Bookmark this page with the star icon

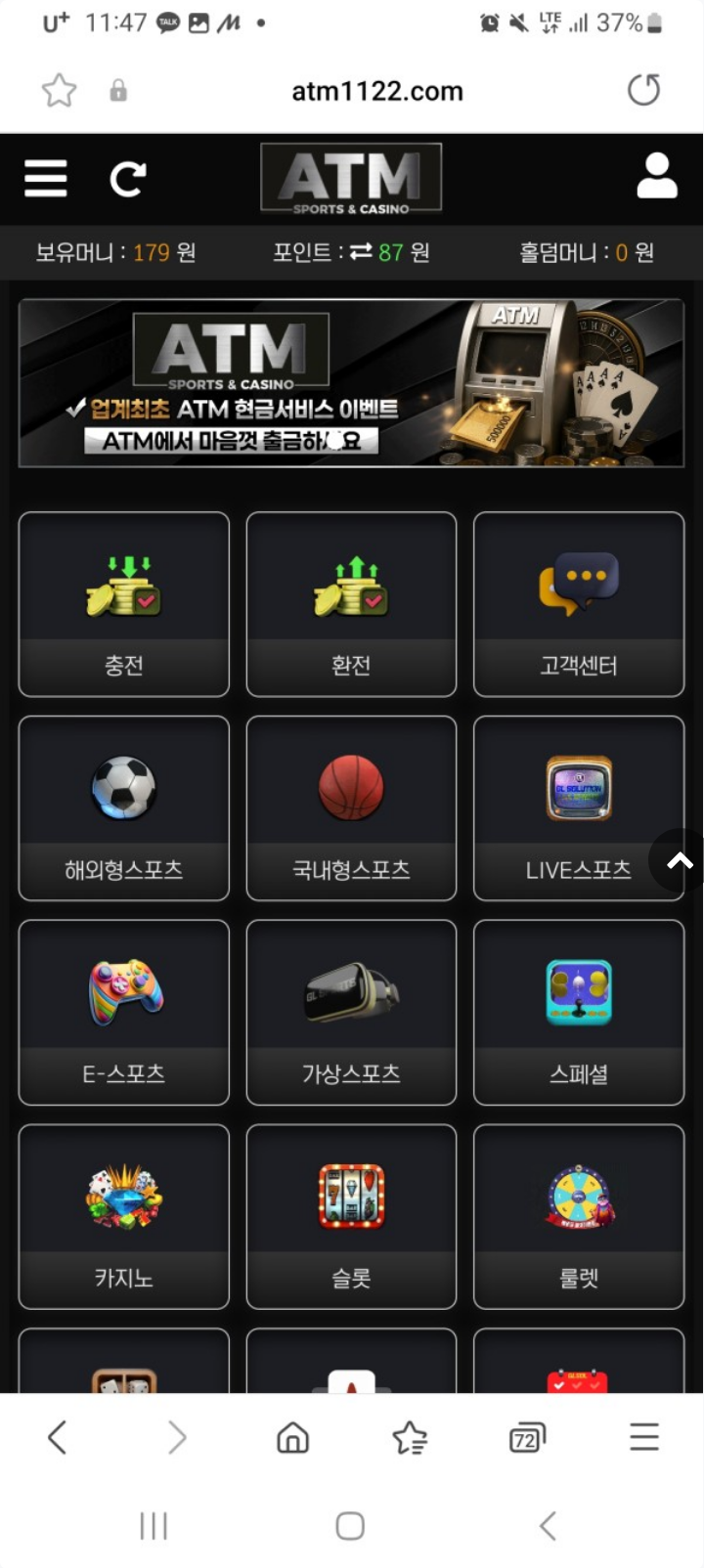(x=59, y=91)
